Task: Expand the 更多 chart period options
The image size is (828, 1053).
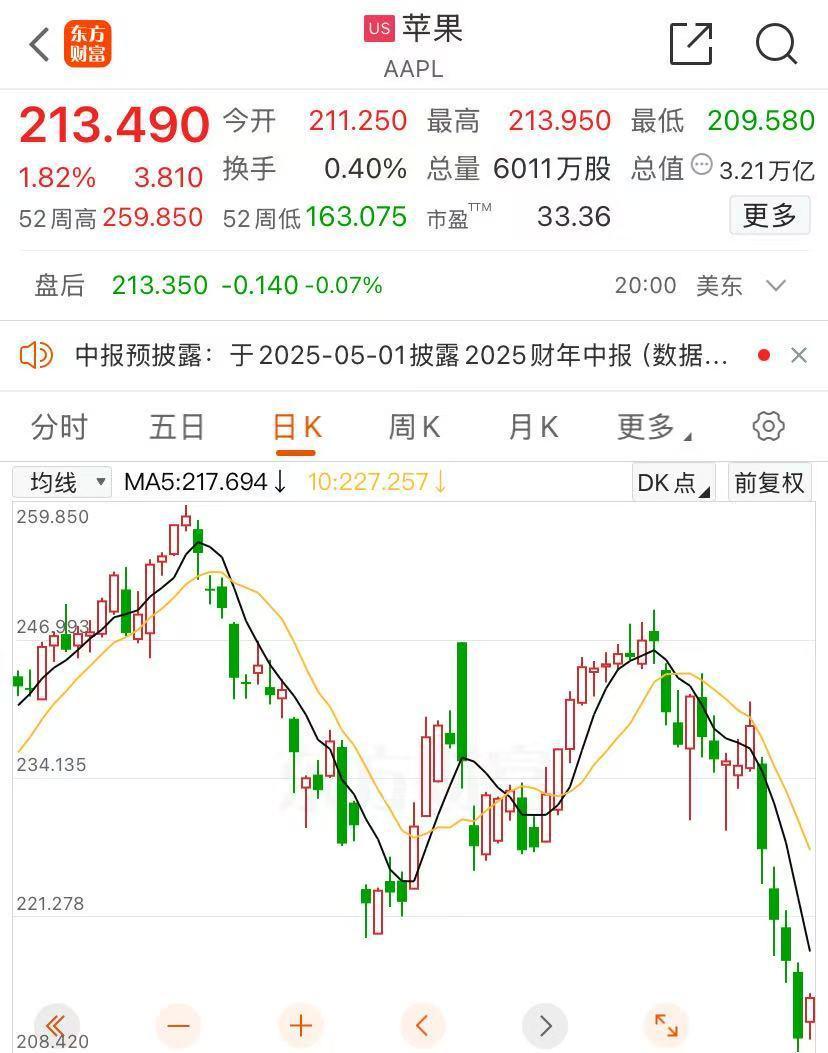Action: point(653,427)
